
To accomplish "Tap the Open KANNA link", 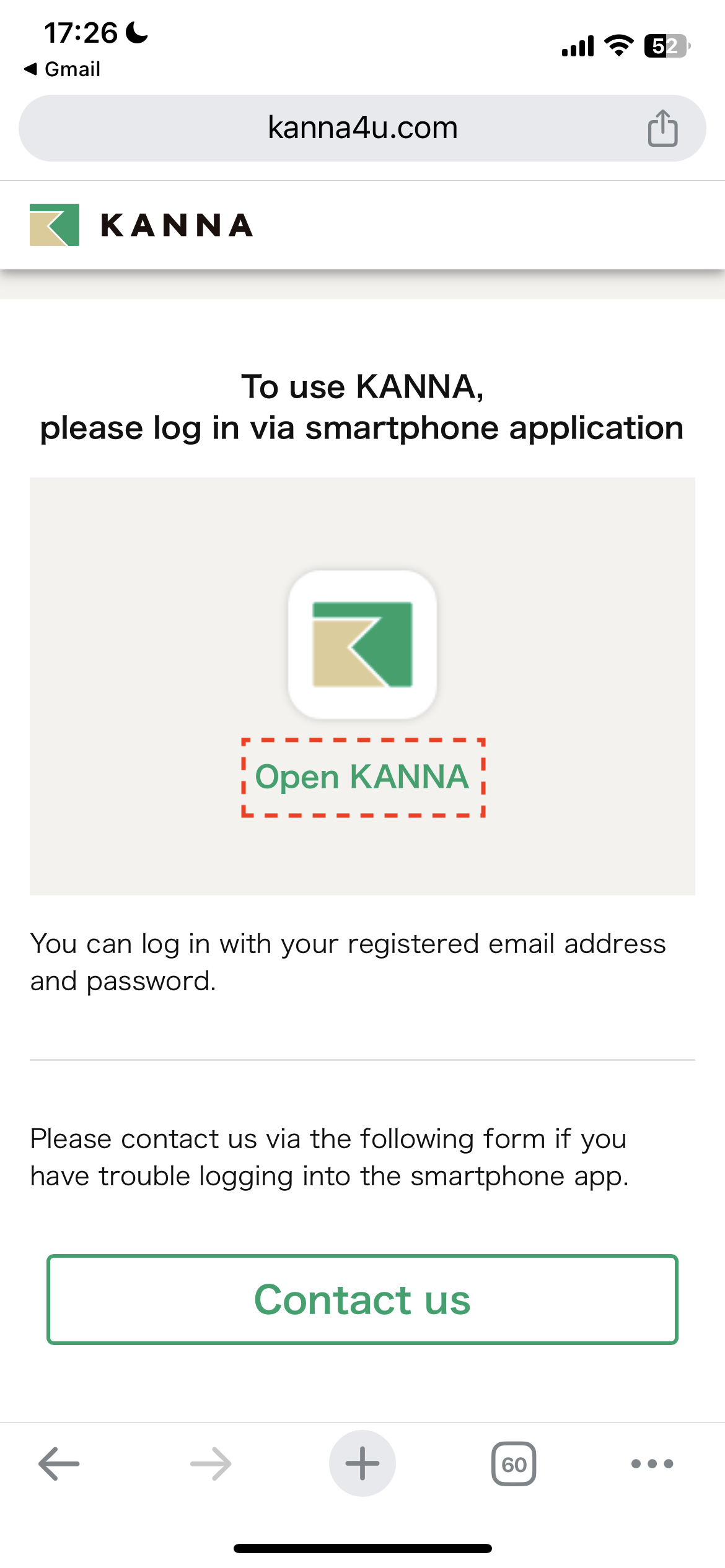I will 362,777.
